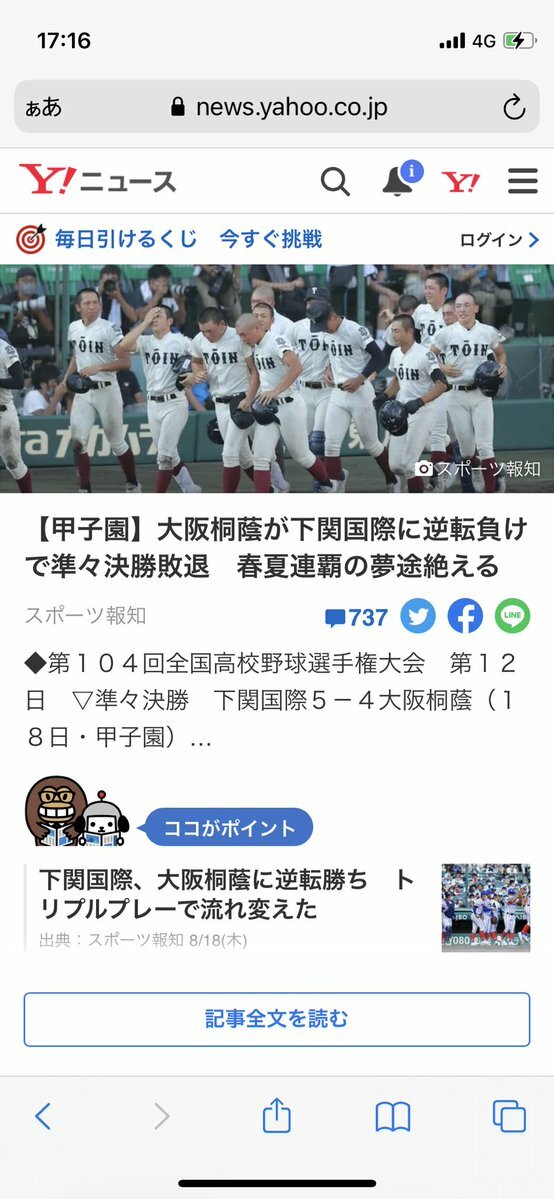This screenshot has height=1199, width=554.
Task: Share the article on LINE
Action: click(x=513, y=616)
